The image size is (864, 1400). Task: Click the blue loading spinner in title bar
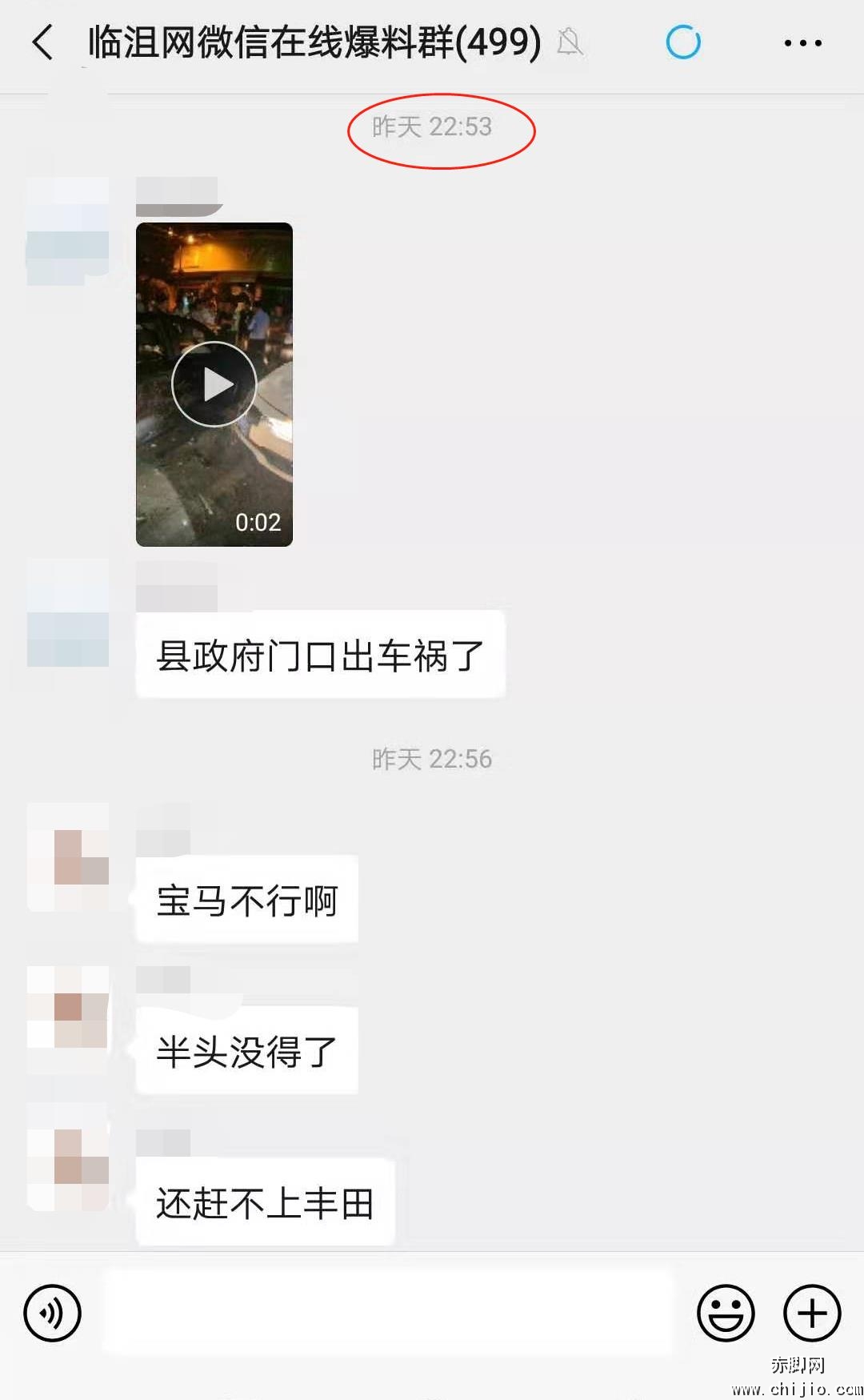[684, 42]
